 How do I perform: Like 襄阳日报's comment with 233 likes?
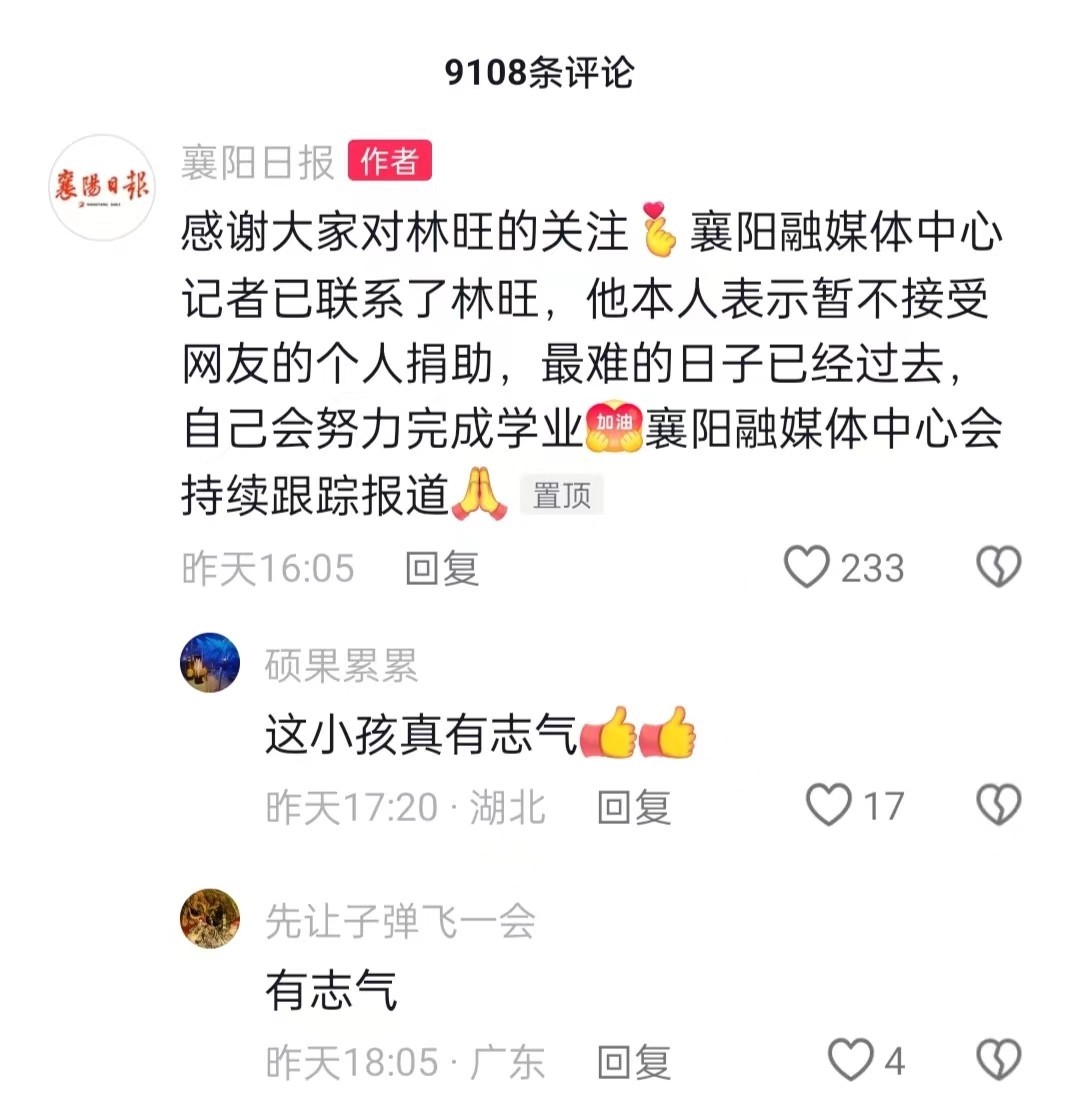(807, 568)
